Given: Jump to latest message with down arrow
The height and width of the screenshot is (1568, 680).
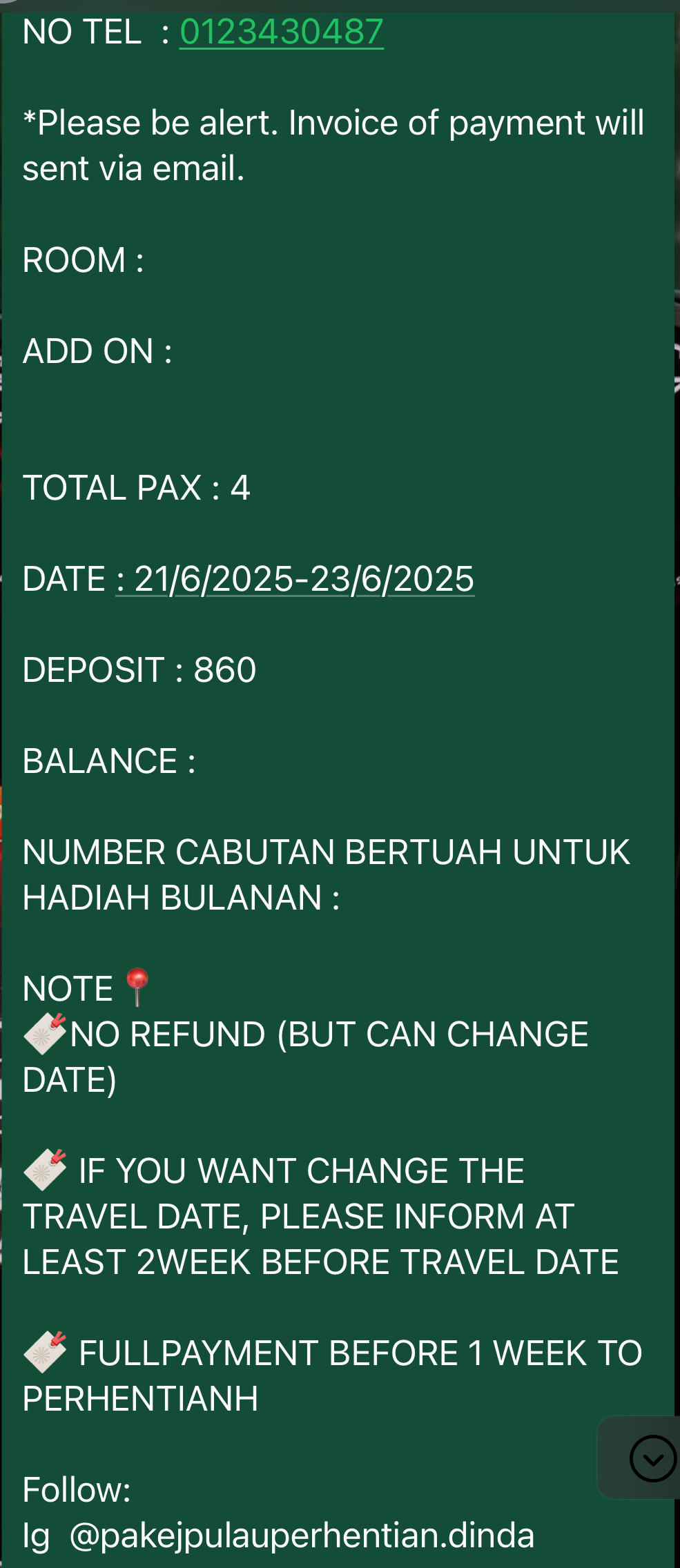Looking at the screenshot, I should pyautogui.click(x=652, y=1458).
